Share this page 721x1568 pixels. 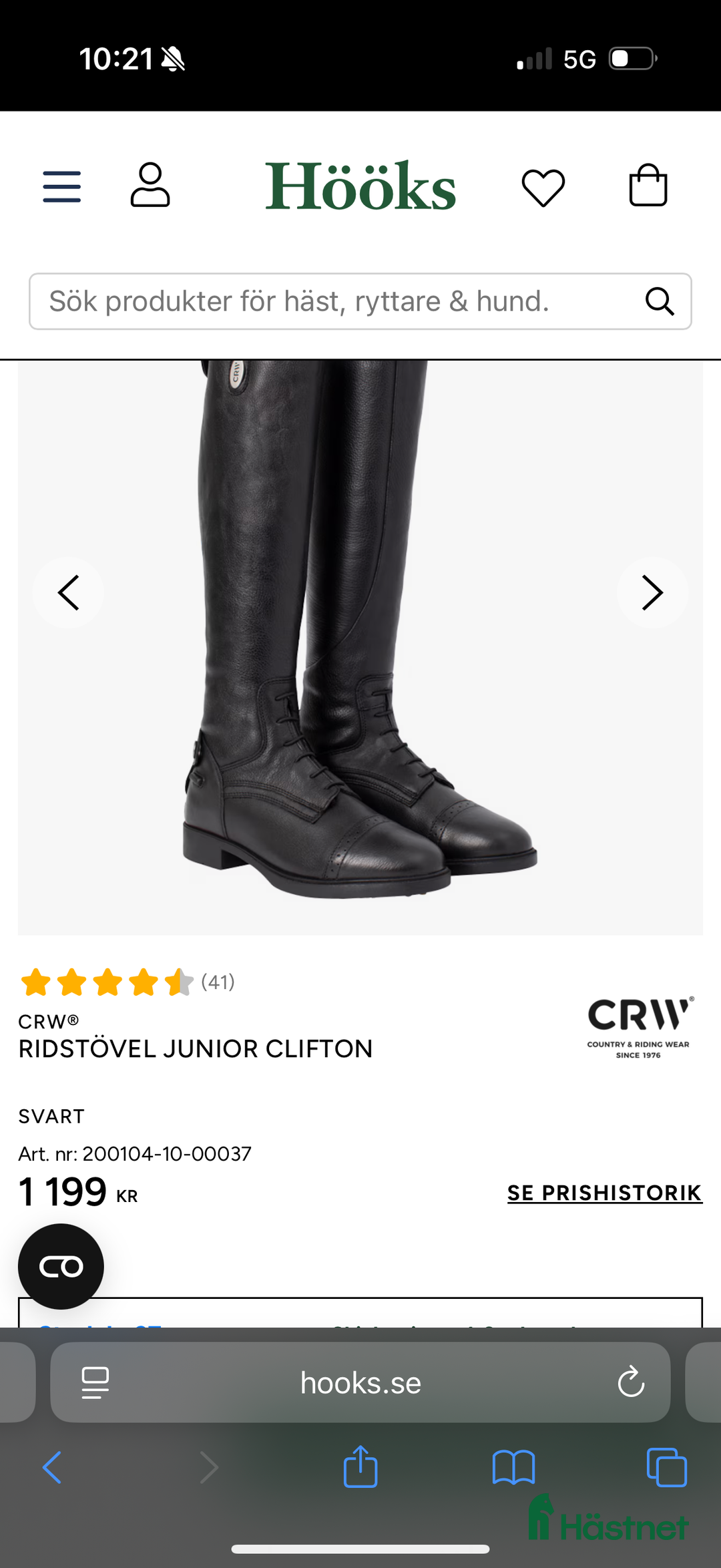tap(360, 1467)
